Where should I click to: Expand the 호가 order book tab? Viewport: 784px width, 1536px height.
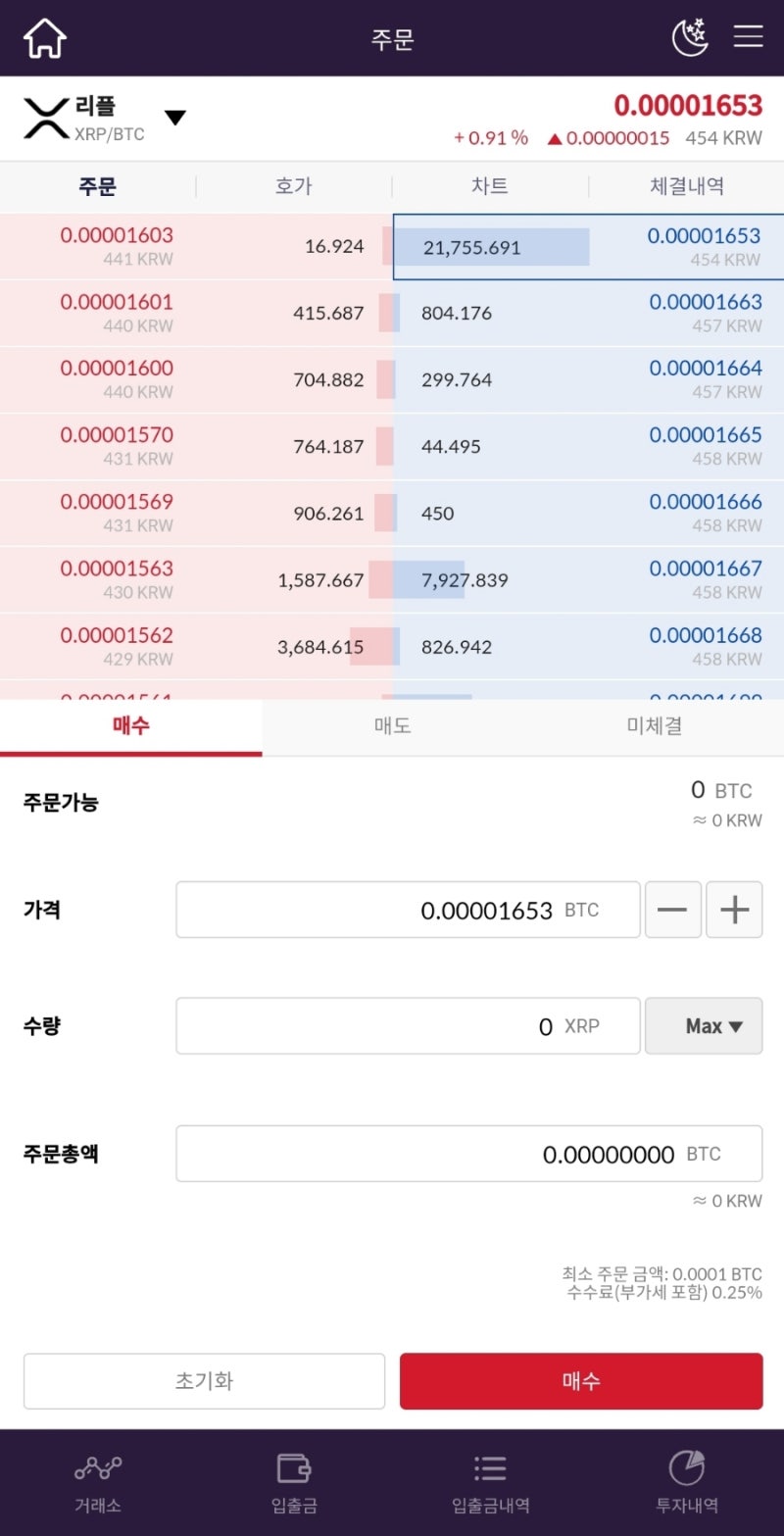294,186
